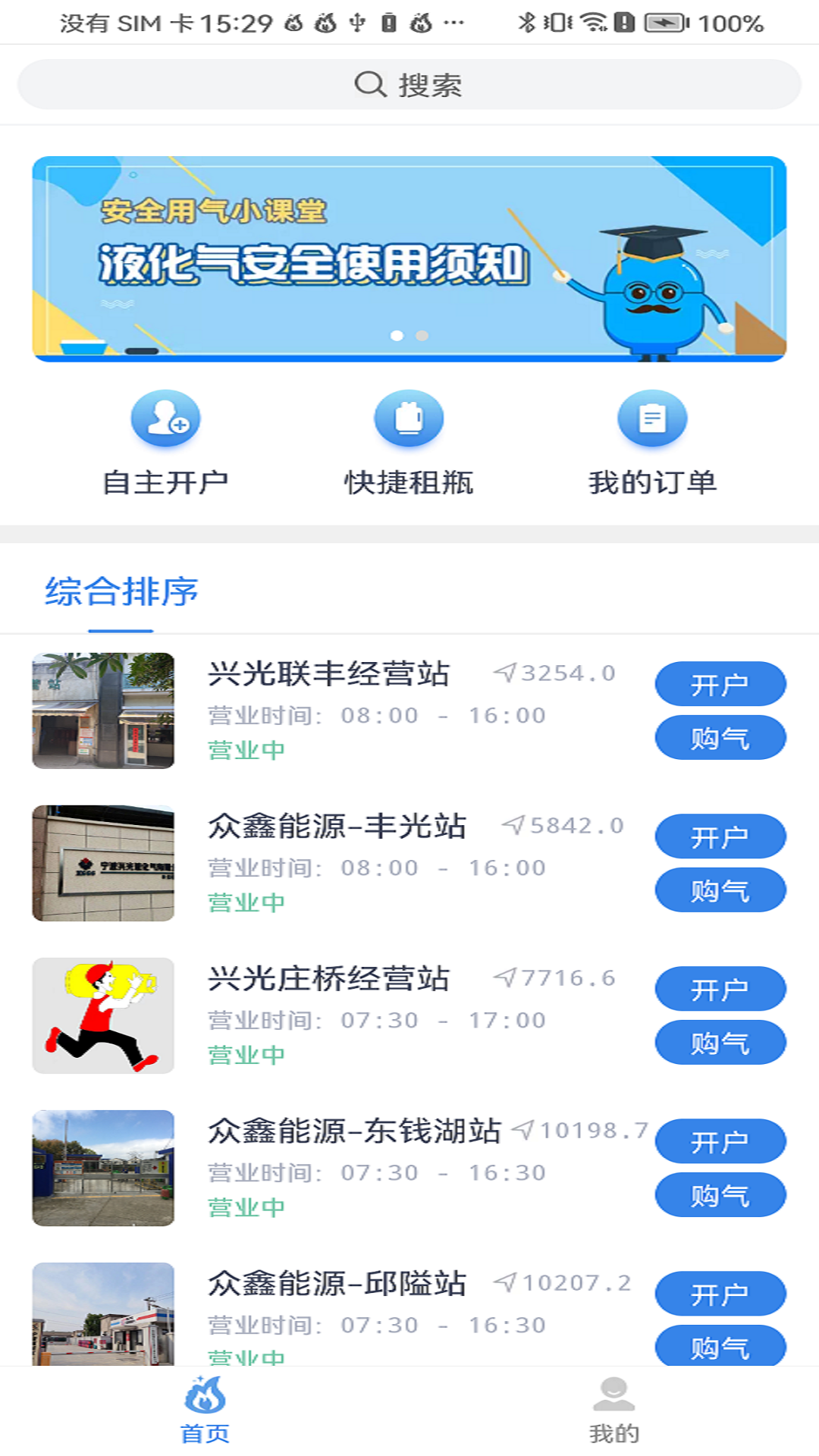The width and height of the screenshot is (819, 1456).
Task: Switch to the second banner slide dot
Action: [x=422, y=334]
